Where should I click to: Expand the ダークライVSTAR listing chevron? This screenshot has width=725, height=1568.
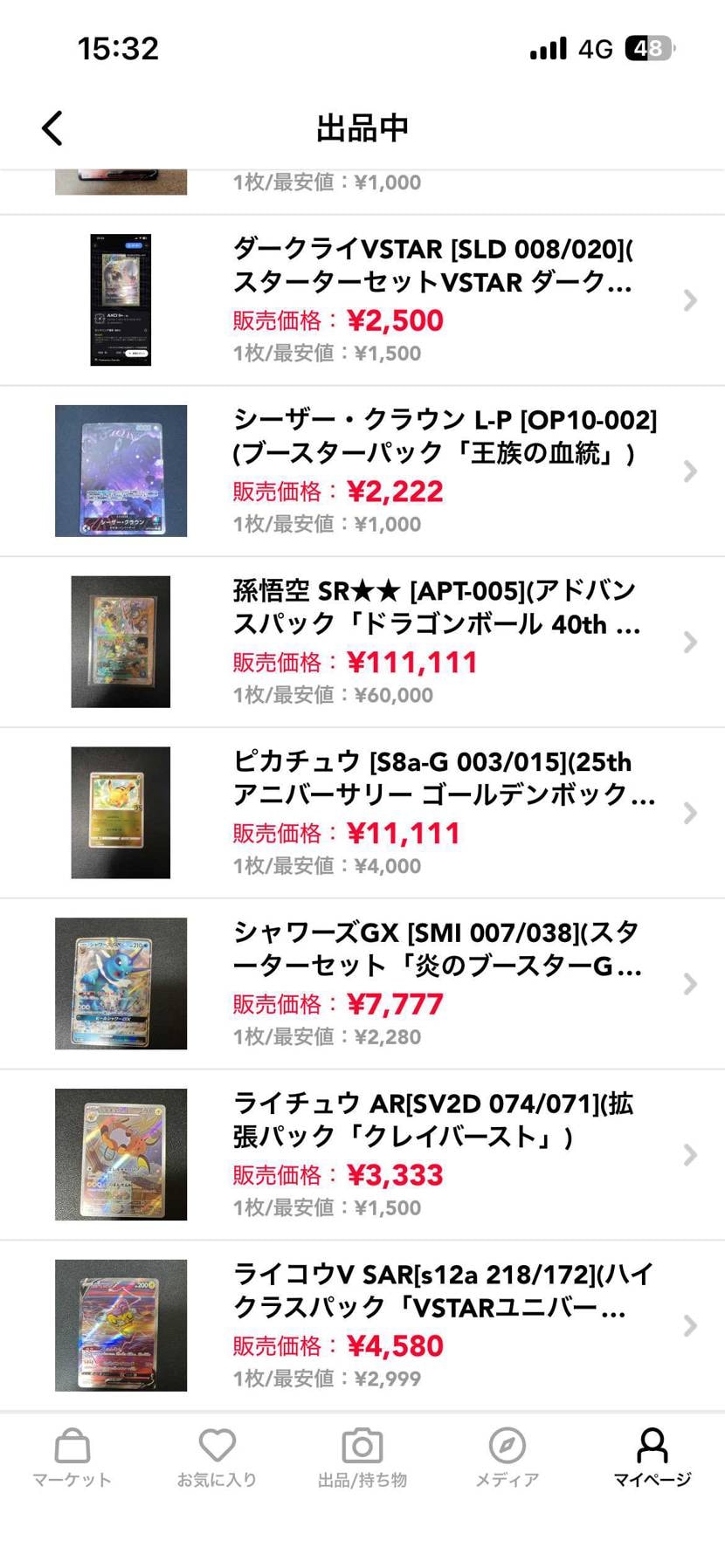pyautogui.click(x=689, y=299)
